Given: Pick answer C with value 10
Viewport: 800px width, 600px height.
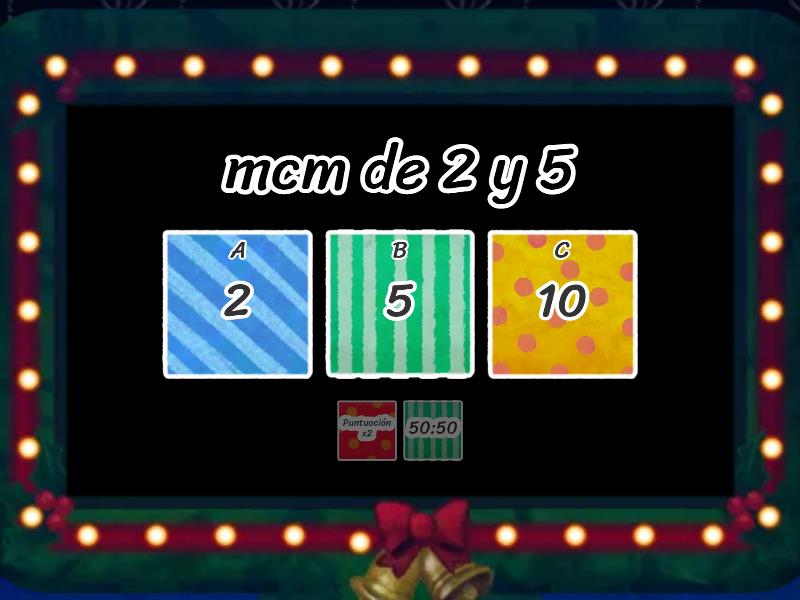Looking at the screenshot, I should (x=562, y=304).
